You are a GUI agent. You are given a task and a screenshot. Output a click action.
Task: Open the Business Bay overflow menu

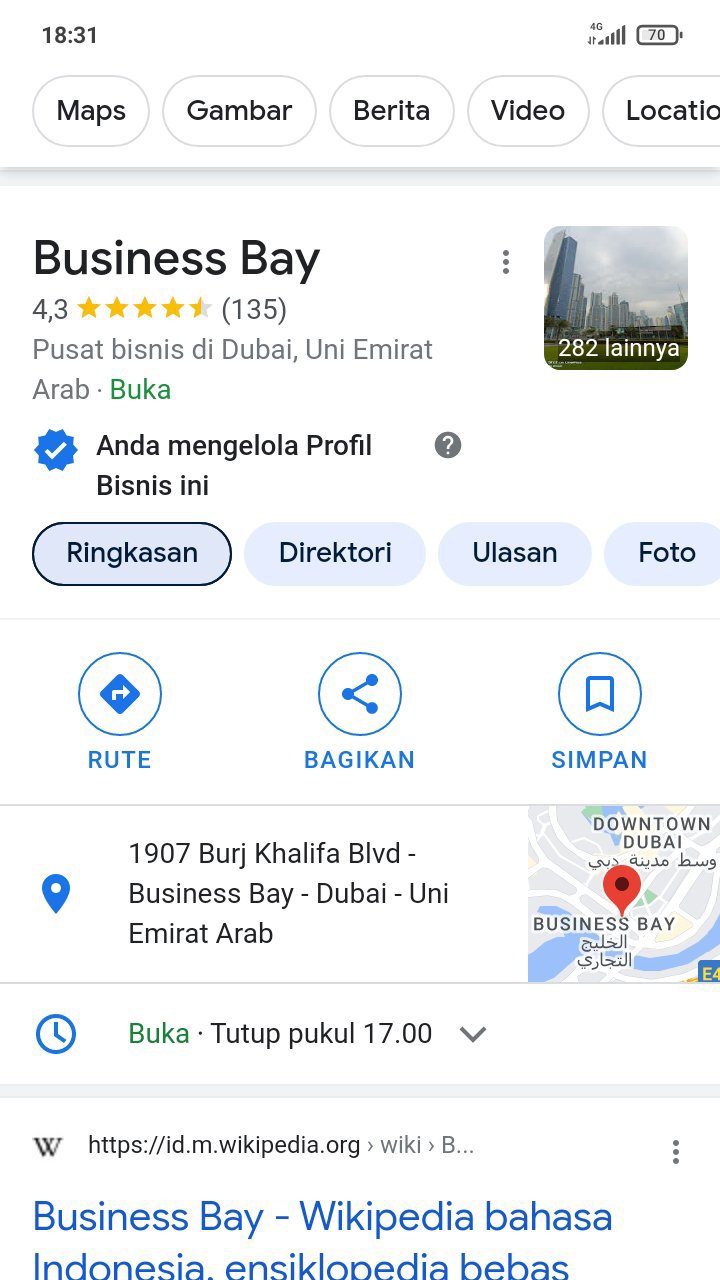click(506, 262)
